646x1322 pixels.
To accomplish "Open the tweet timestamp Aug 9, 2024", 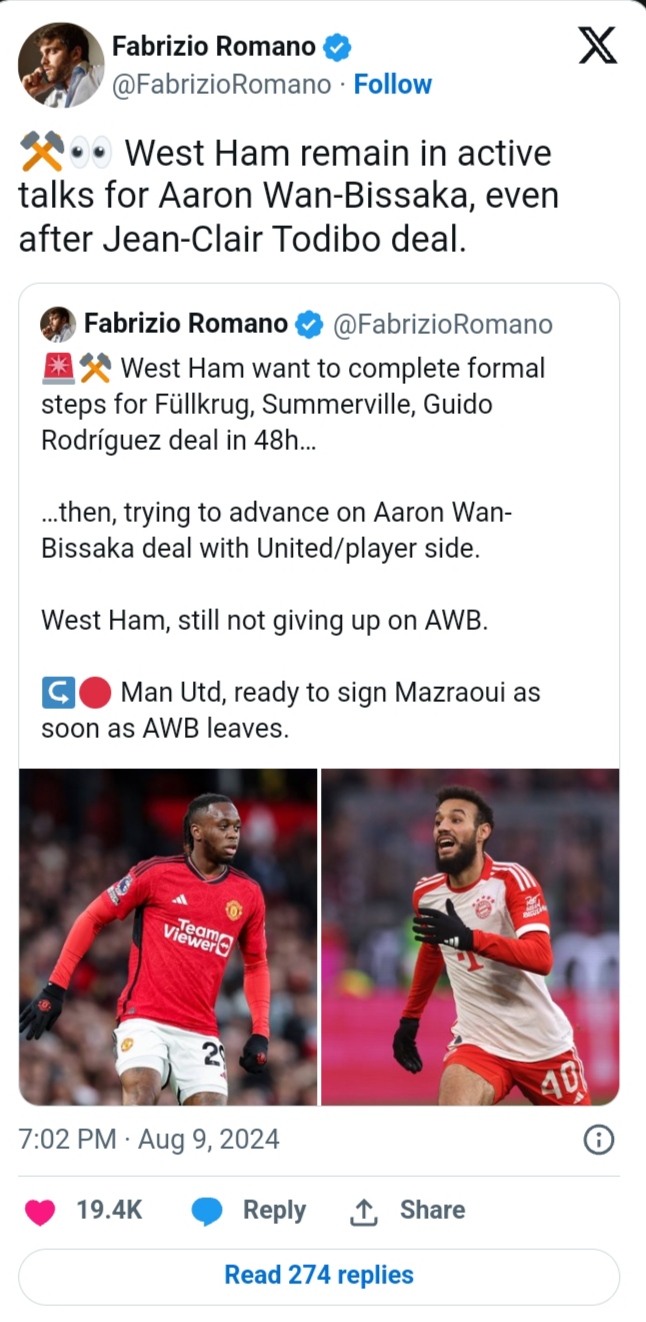I will pyautogui.click(x=149, y=1140).
